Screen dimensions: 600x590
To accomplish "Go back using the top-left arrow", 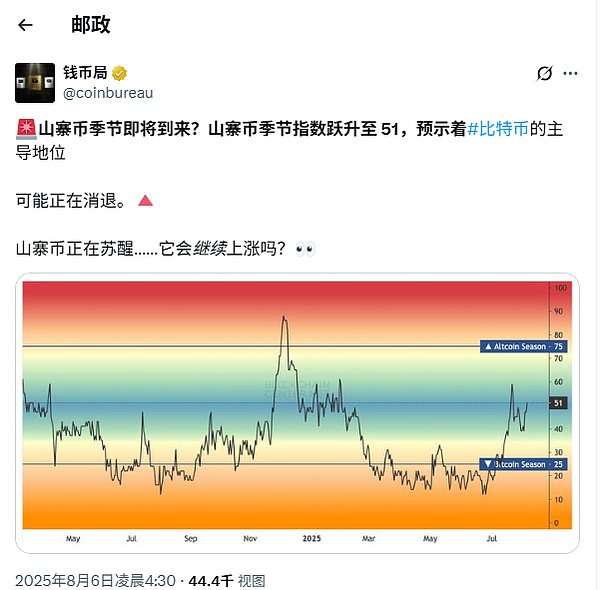I will (25, 25).
